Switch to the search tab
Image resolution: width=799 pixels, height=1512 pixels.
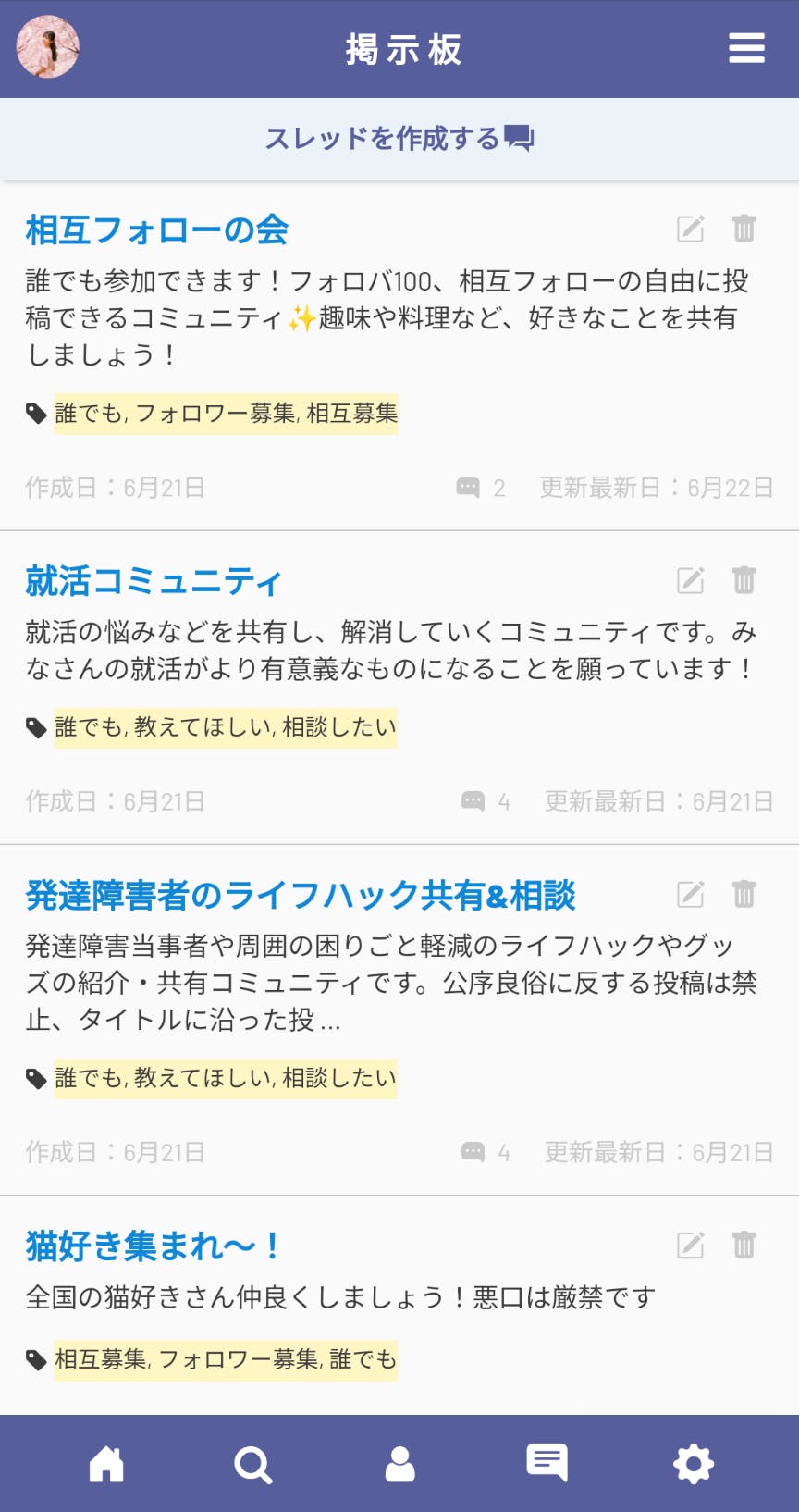pos(252,1464)
